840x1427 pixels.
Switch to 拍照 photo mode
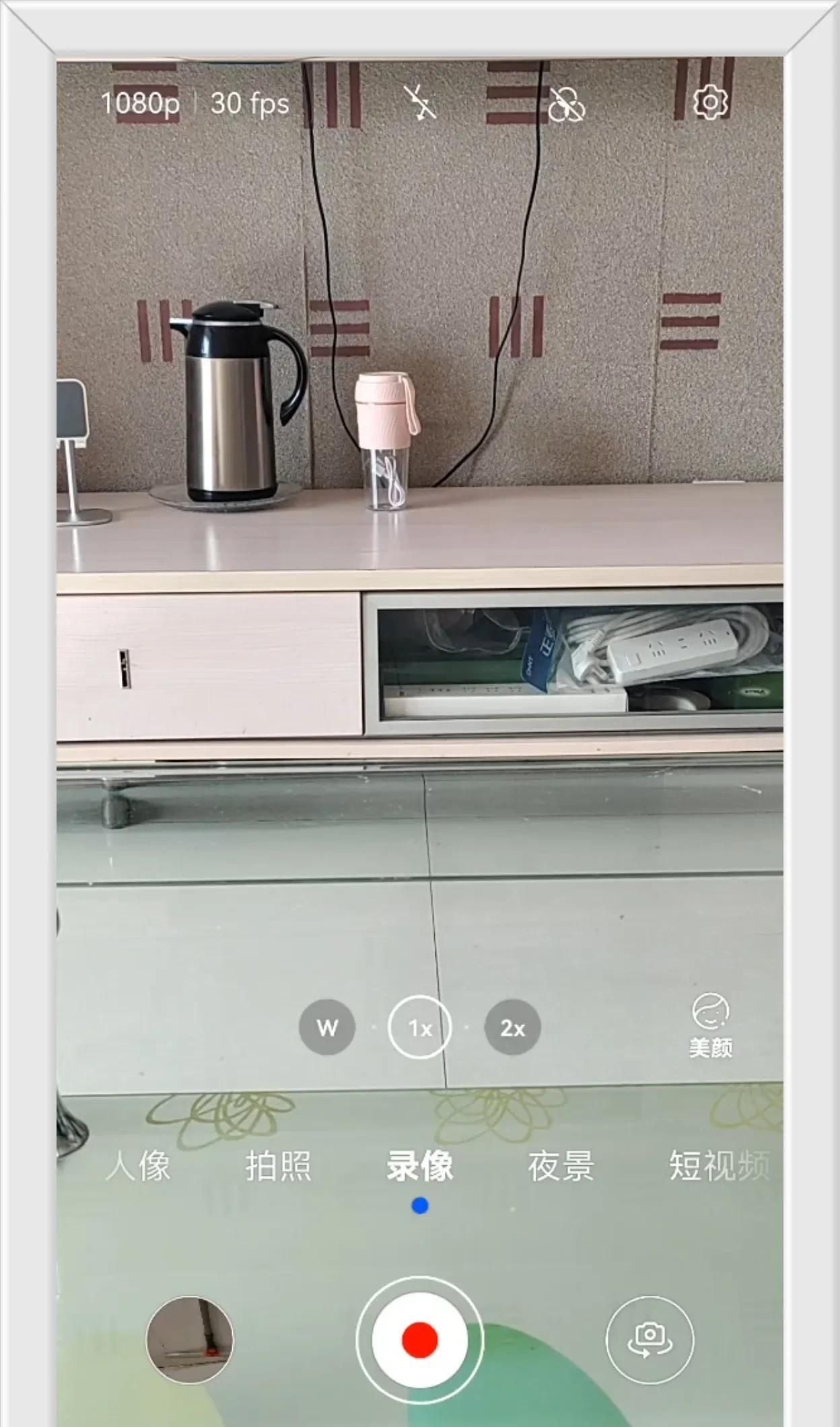click(278, 1166)
